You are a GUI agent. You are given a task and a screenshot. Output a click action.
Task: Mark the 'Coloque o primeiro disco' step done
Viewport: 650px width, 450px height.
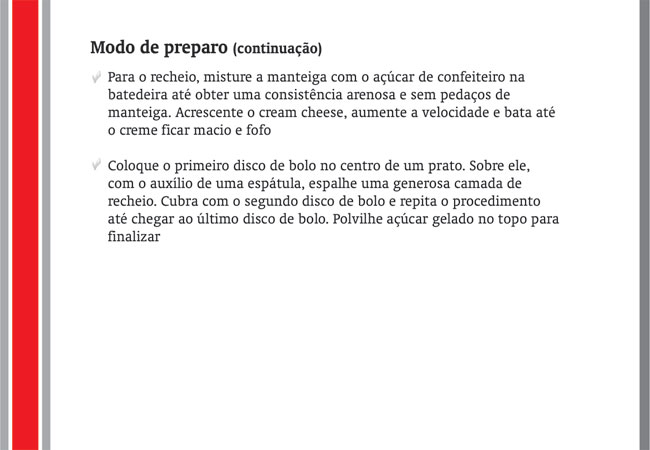click(x=96, y=165)
